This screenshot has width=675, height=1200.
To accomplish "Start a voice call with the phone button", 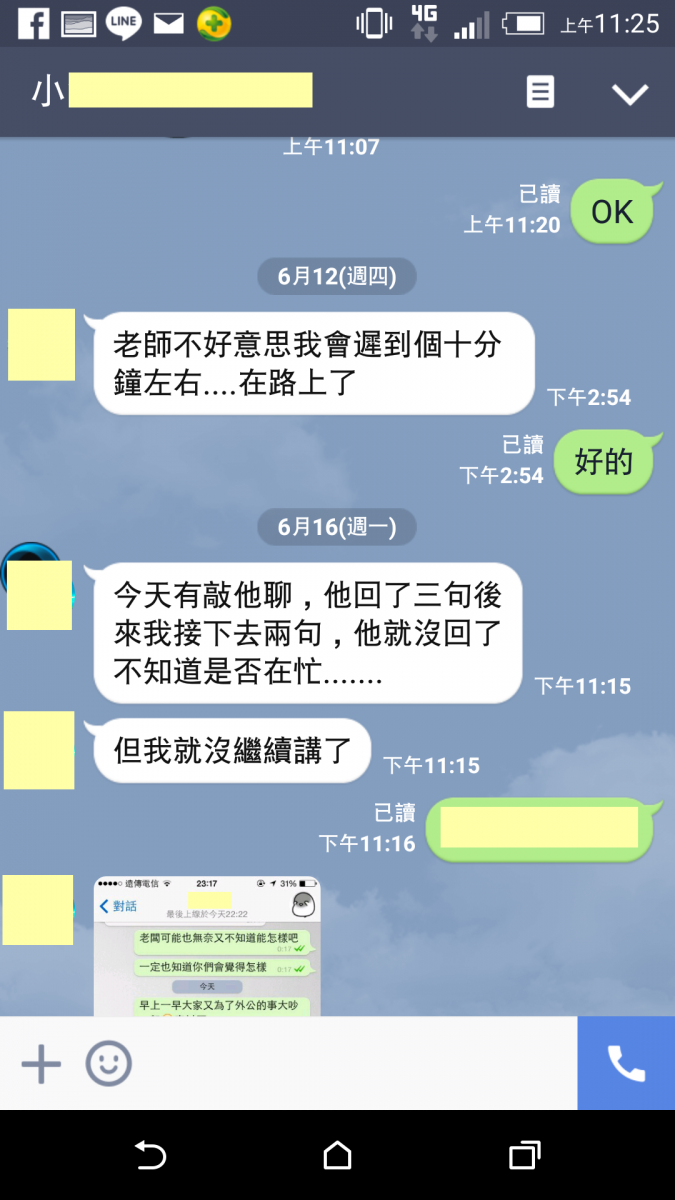I will click(626, 1064).
